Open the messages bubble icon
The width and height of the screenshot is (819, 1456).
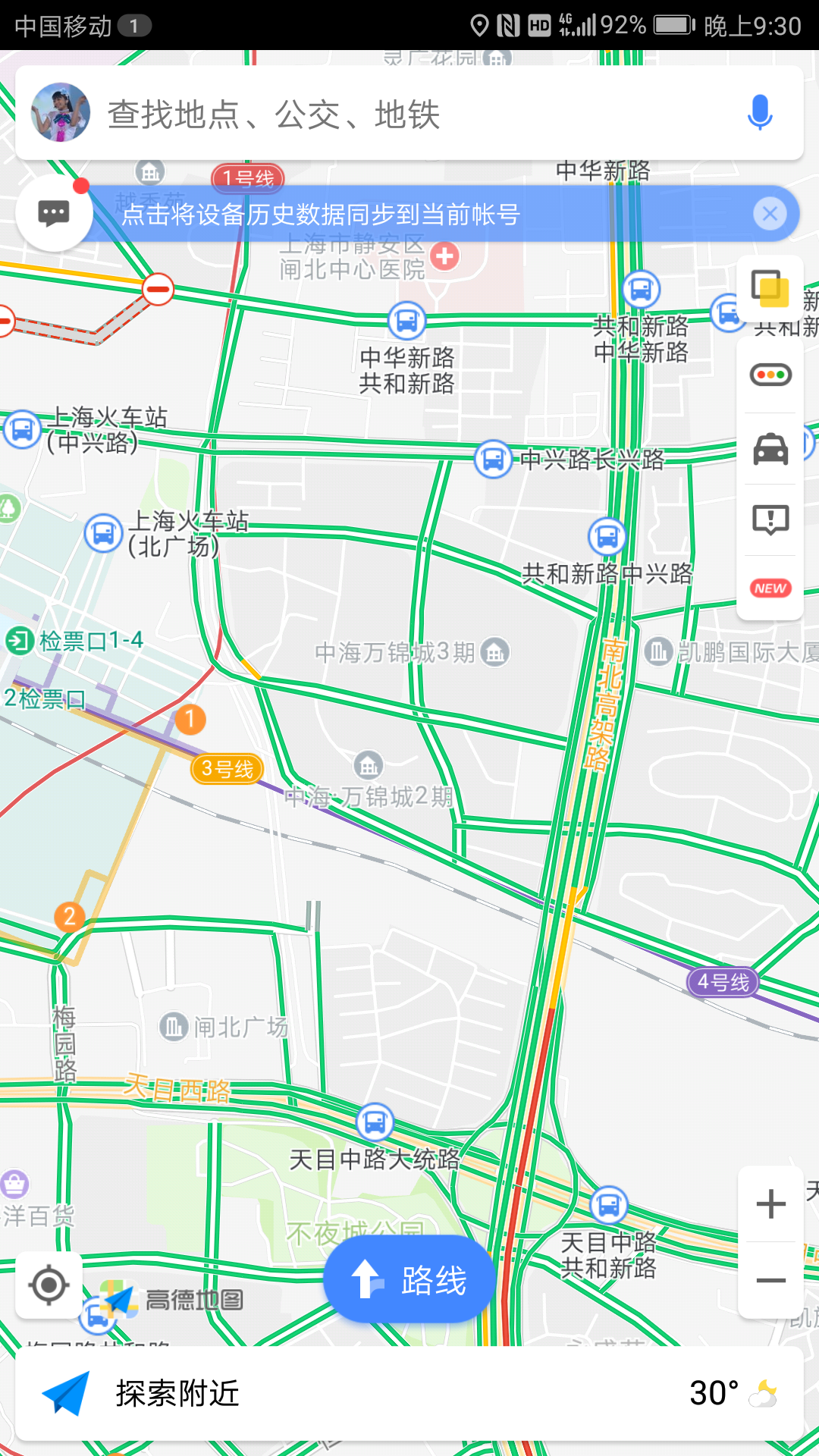(54, 213)
